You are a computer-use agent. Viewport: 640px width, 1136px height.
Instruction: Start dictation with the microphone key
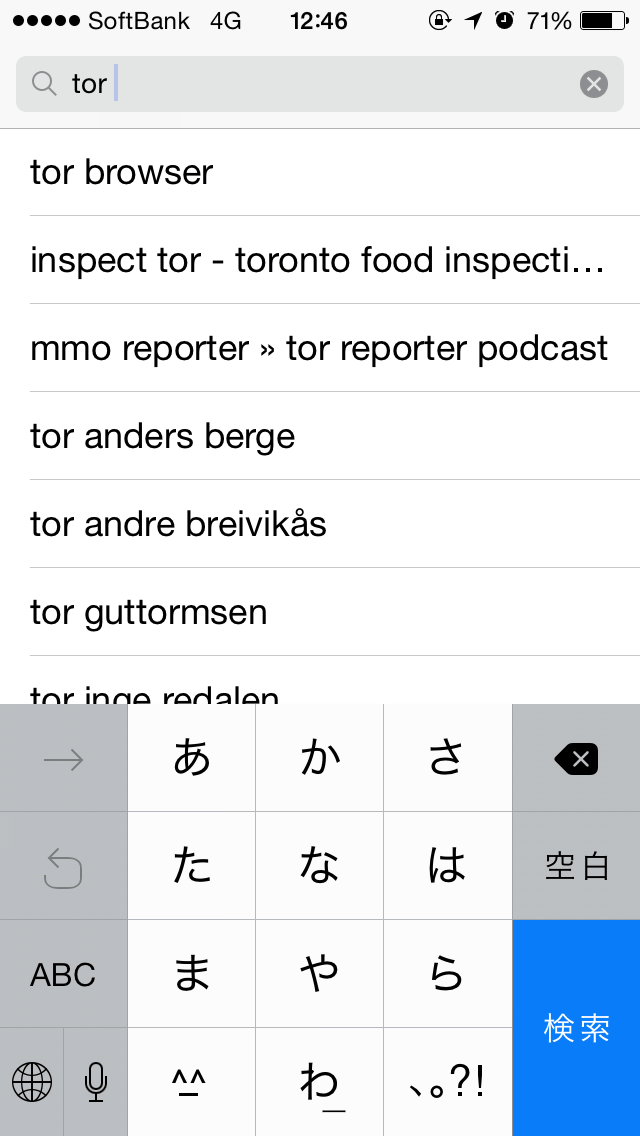click(96, 1082)
